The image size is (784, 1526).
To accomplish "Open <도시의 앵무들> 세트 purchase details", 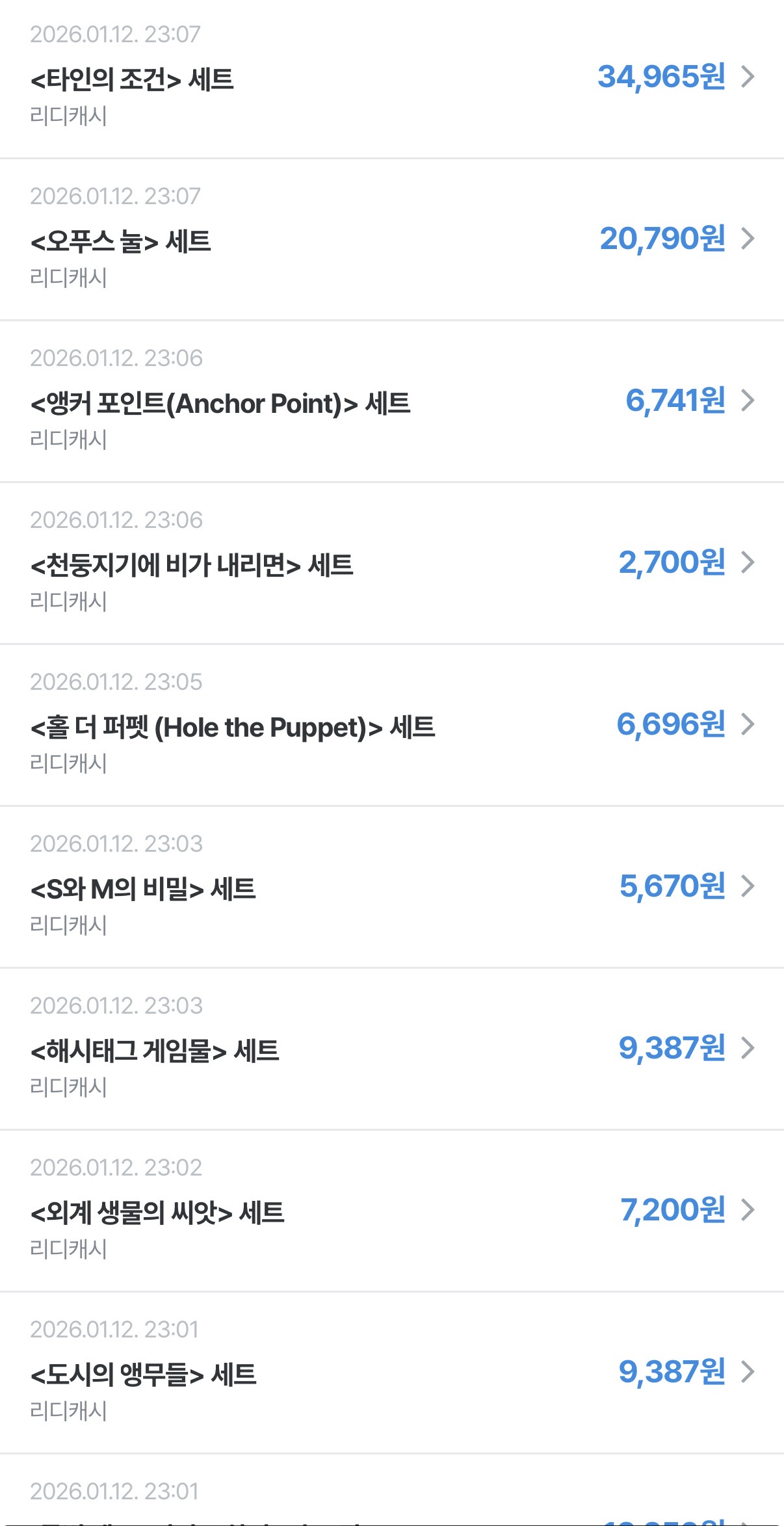I will tap(391, 1373).
